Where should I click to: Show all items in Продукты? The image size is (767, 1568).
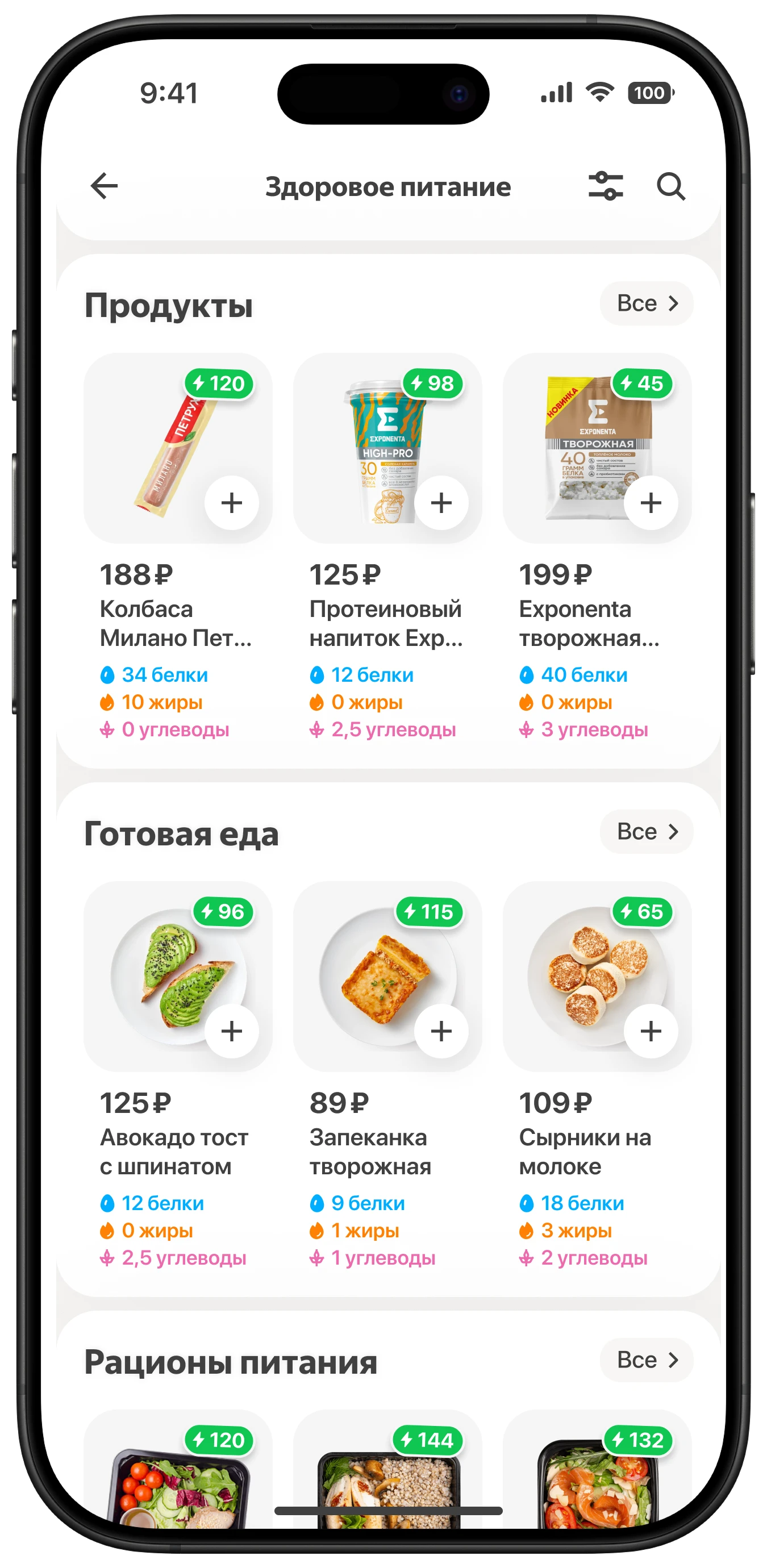click(x=647, y=303)
